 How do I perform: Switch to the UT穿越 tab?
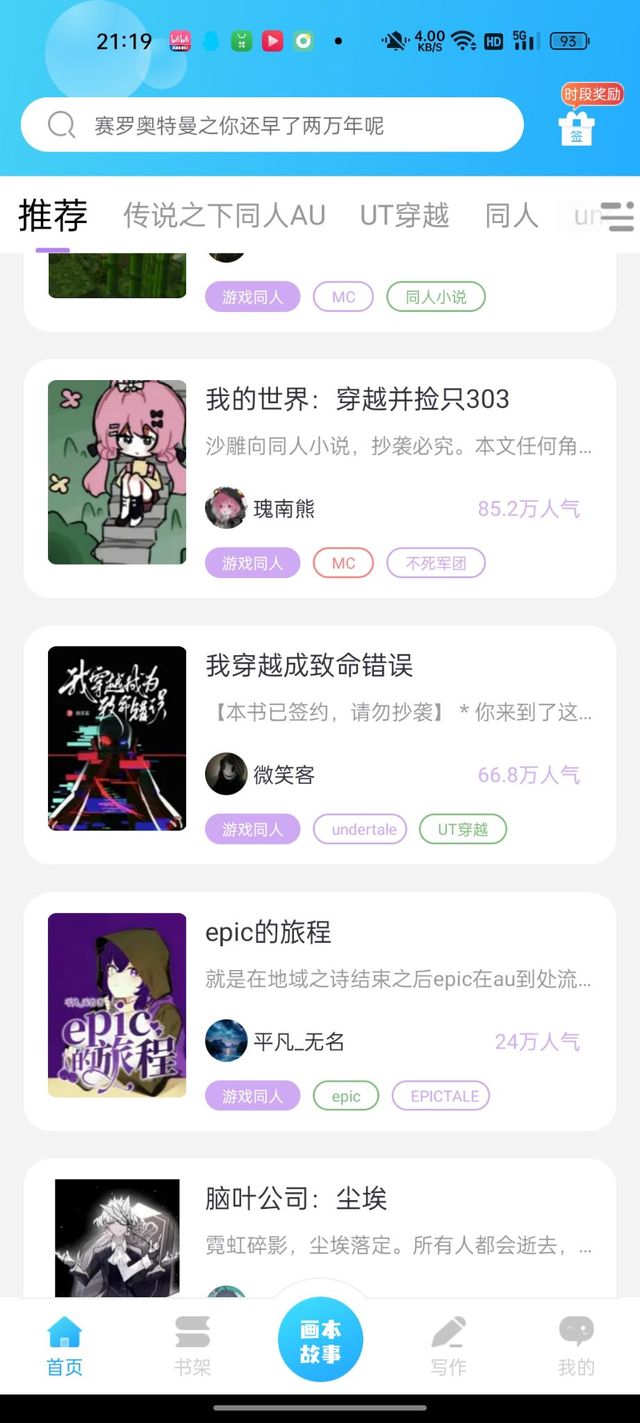coord(404,215)
